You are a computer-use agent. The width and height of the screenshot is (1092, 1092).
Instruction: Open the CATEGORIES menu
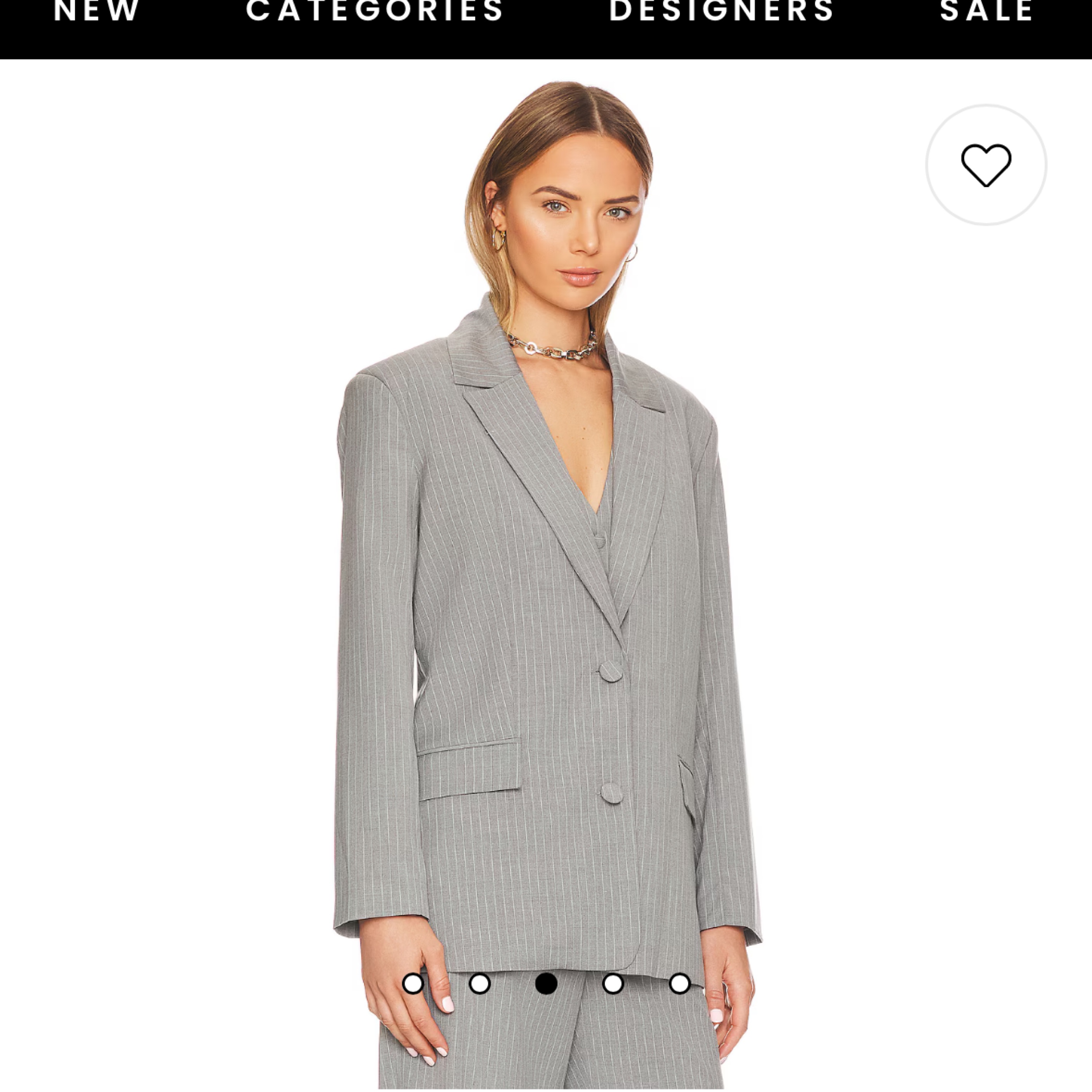tap(375, 11)
